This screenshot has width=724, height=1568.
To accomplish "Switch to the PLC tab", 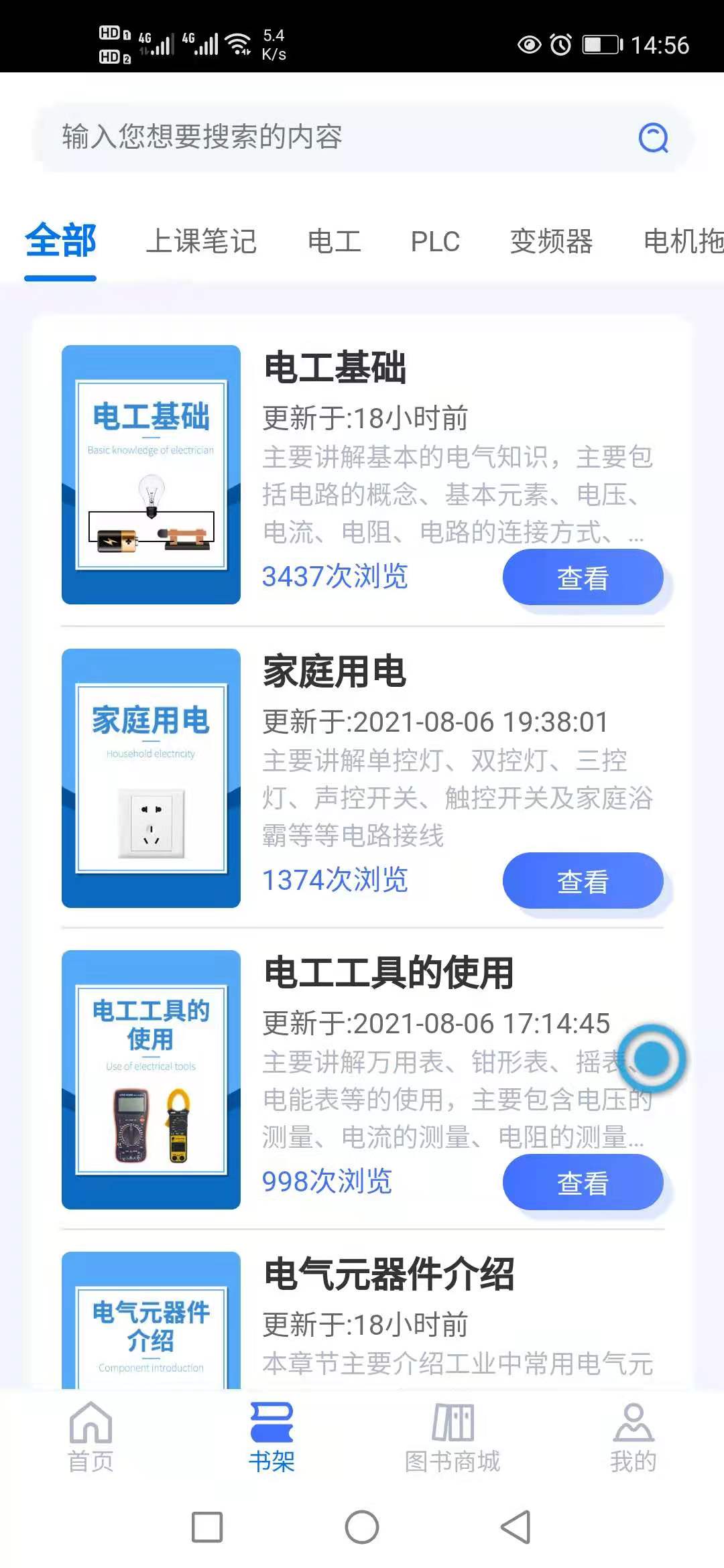I will point(435,241).
